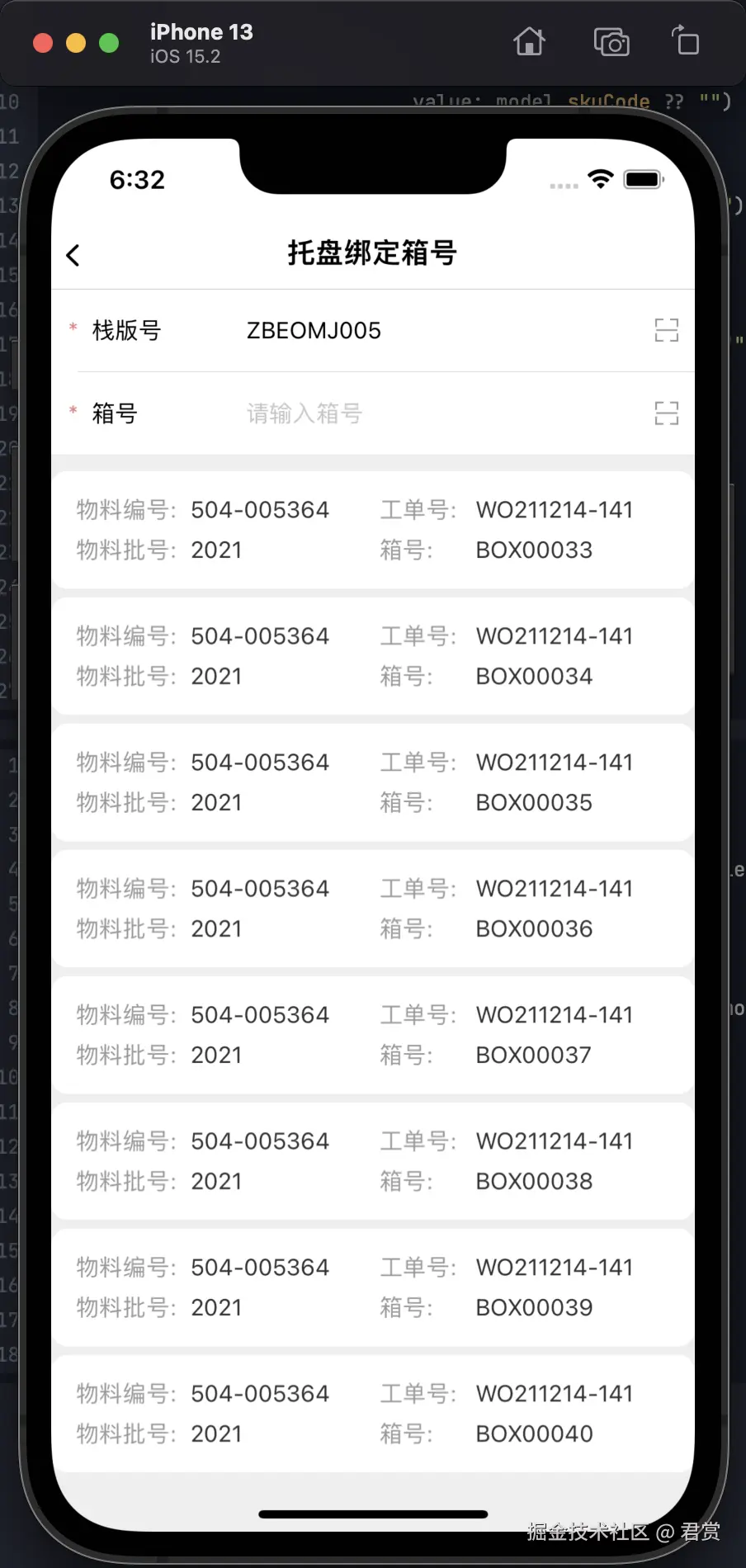Open the BOX00039 card
The height and width of the screenshot is (1568, 746).
tap(372, 1287)
